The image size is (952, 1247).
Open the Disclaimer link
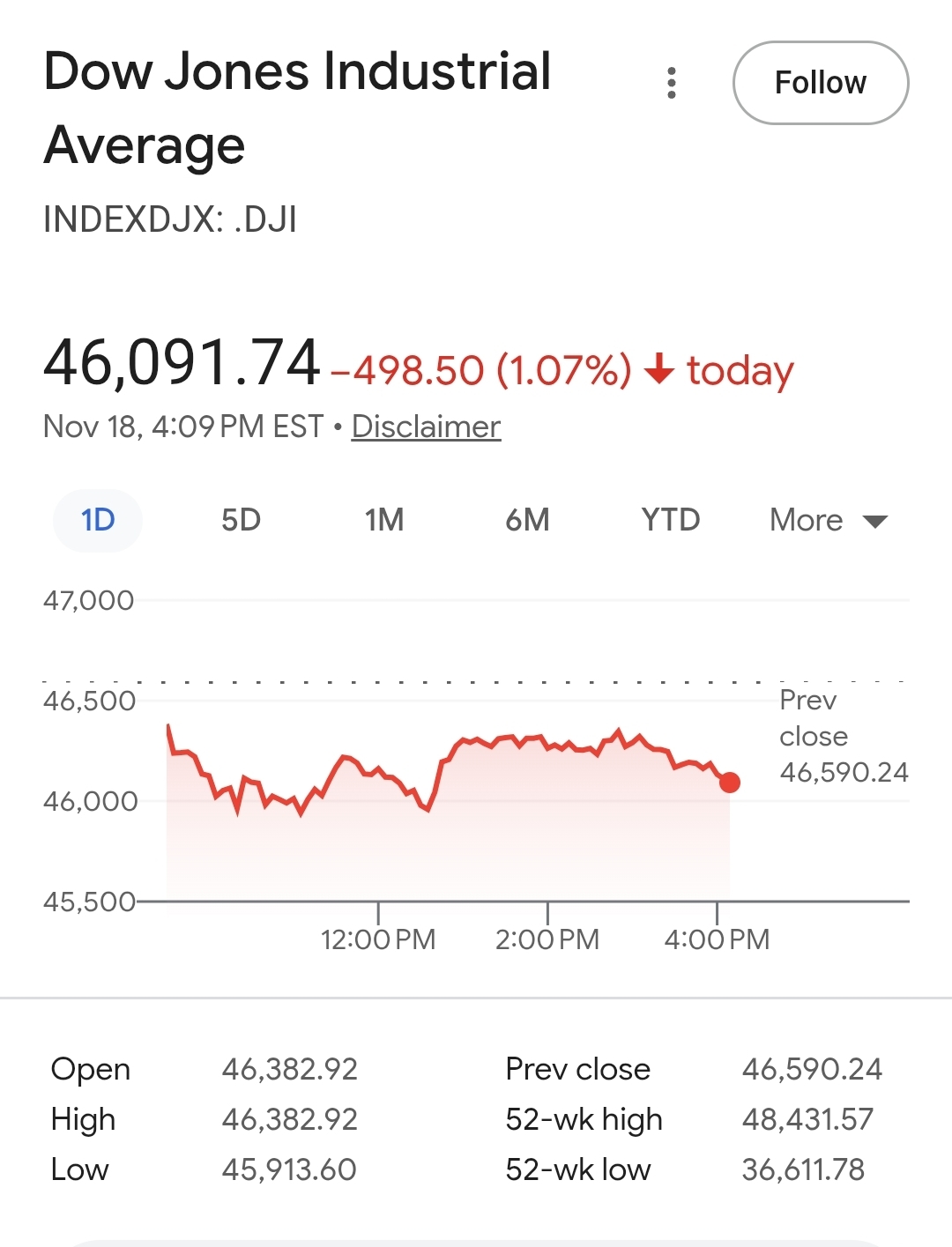coord(425,426)
